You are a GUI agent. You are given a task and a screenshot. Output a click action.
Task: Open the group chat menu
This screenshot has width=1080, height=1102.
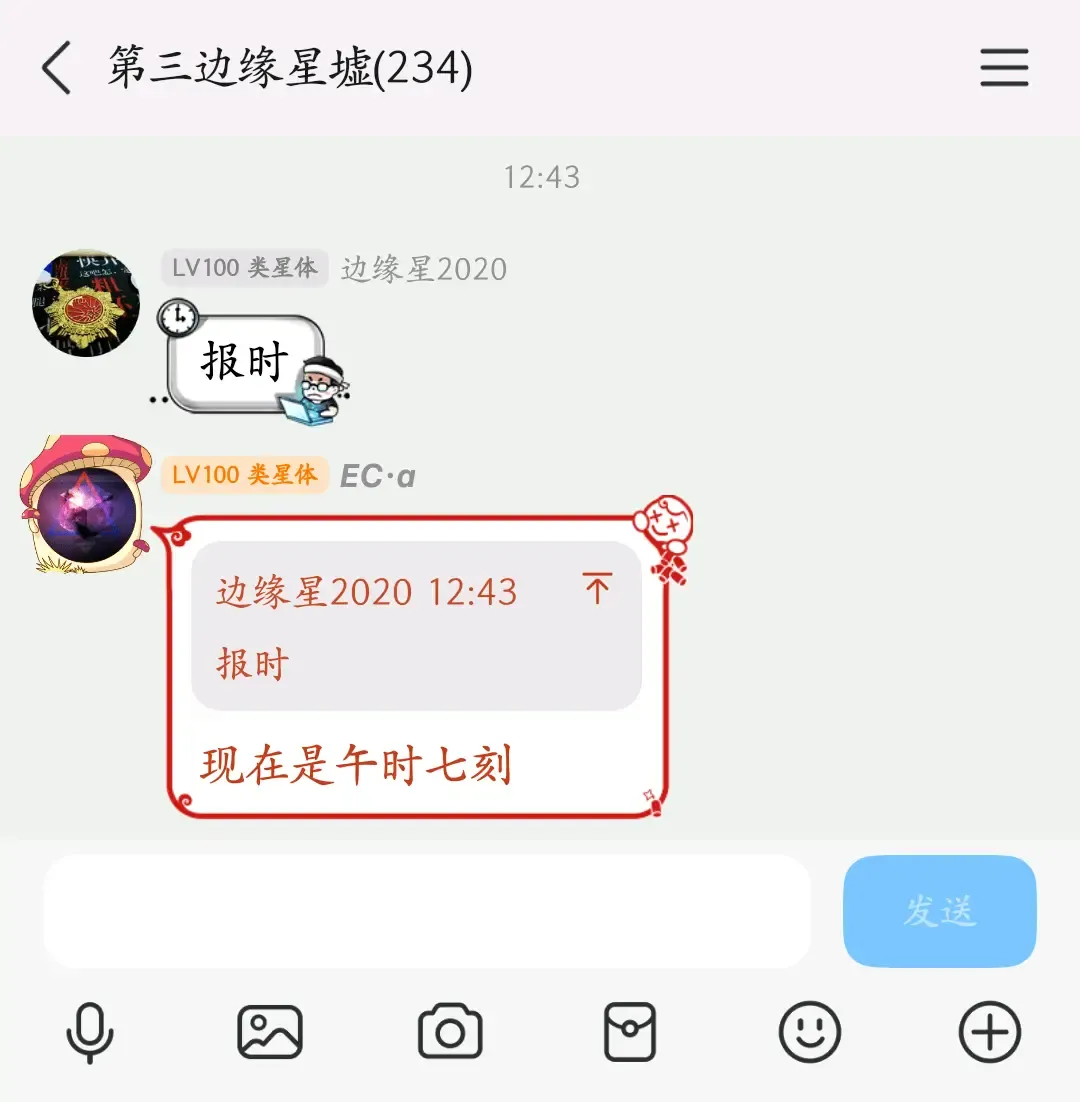(x=1004, y=69)
